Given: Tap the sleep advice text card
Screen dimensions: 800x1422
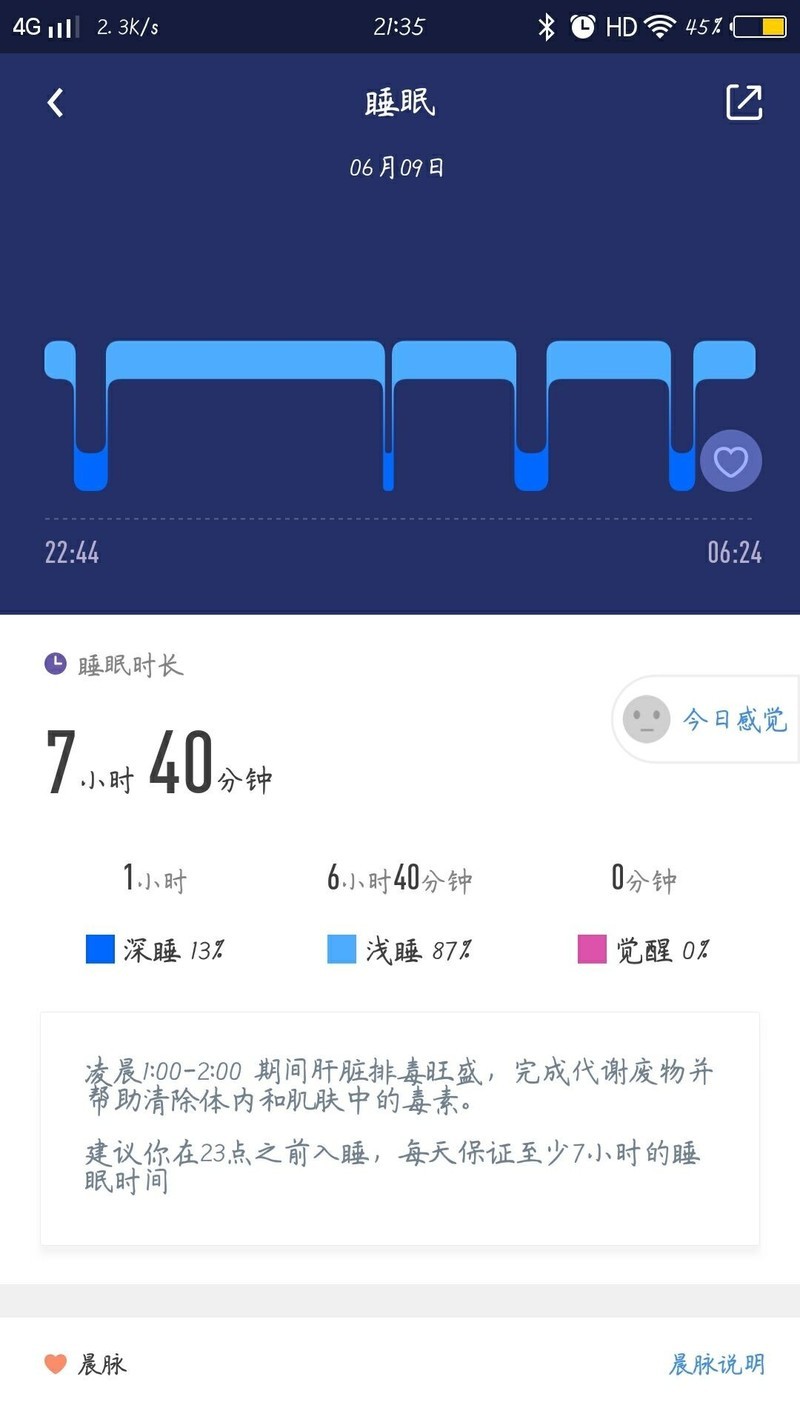Looking at the screenshot, I should point(400,1130).
